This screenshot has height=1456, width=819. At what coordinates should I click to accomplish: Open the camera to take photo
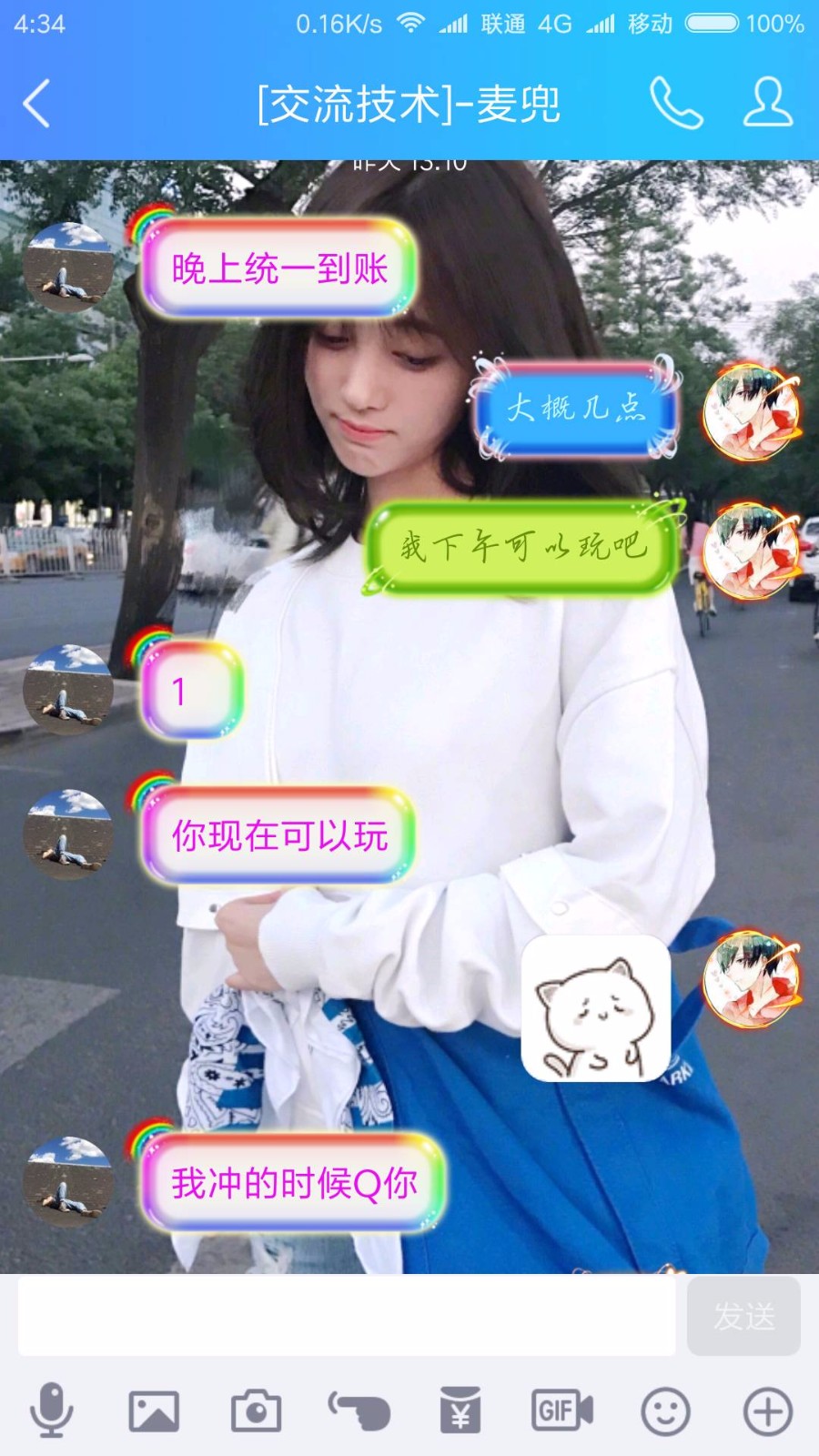(x=256, y=1411)
